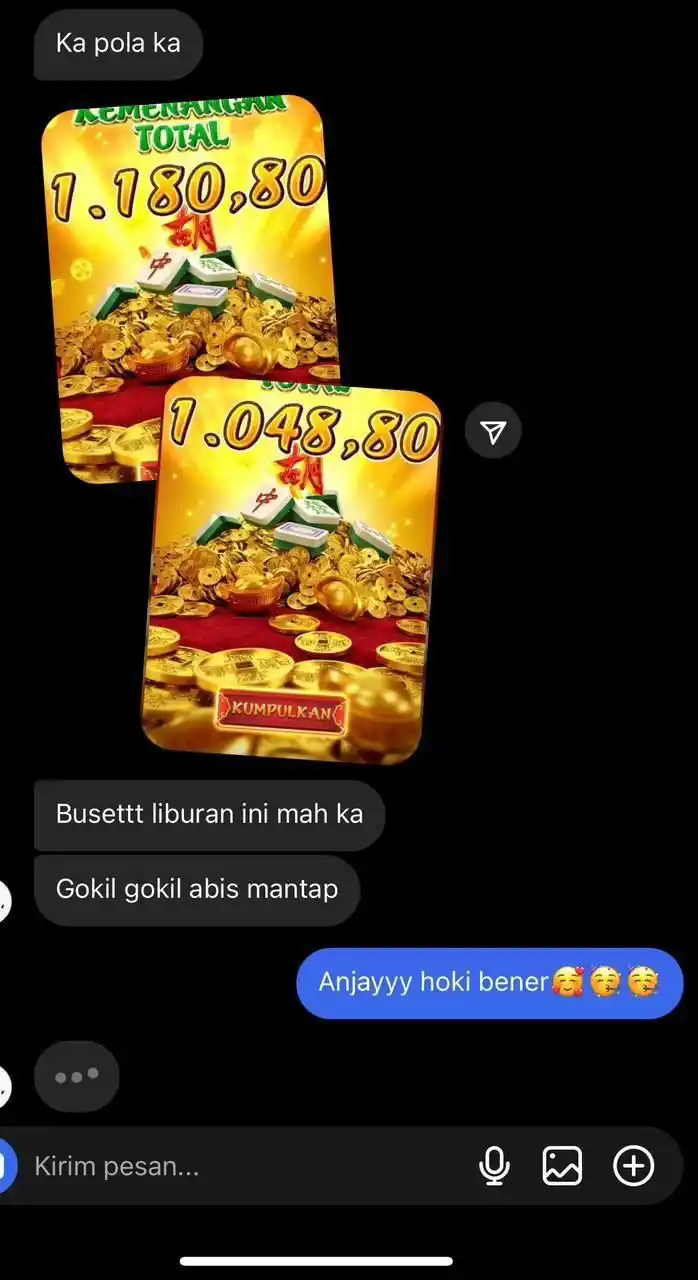Screen dimensions: 698x1280
Task: Open the photo gallery picker
Action: [562, 1166]
